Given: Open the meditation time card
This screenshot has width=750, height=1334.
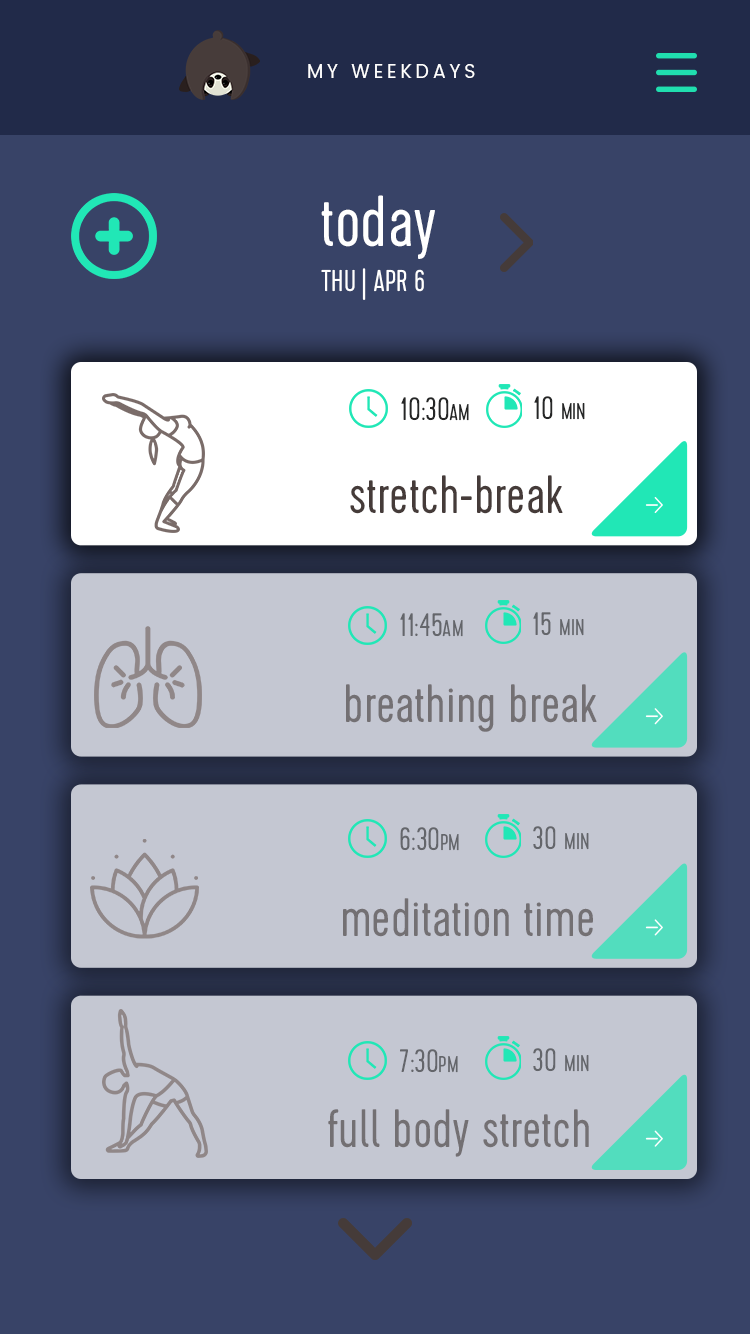Looking at the screenshot, I should click(x=384, y=876).
